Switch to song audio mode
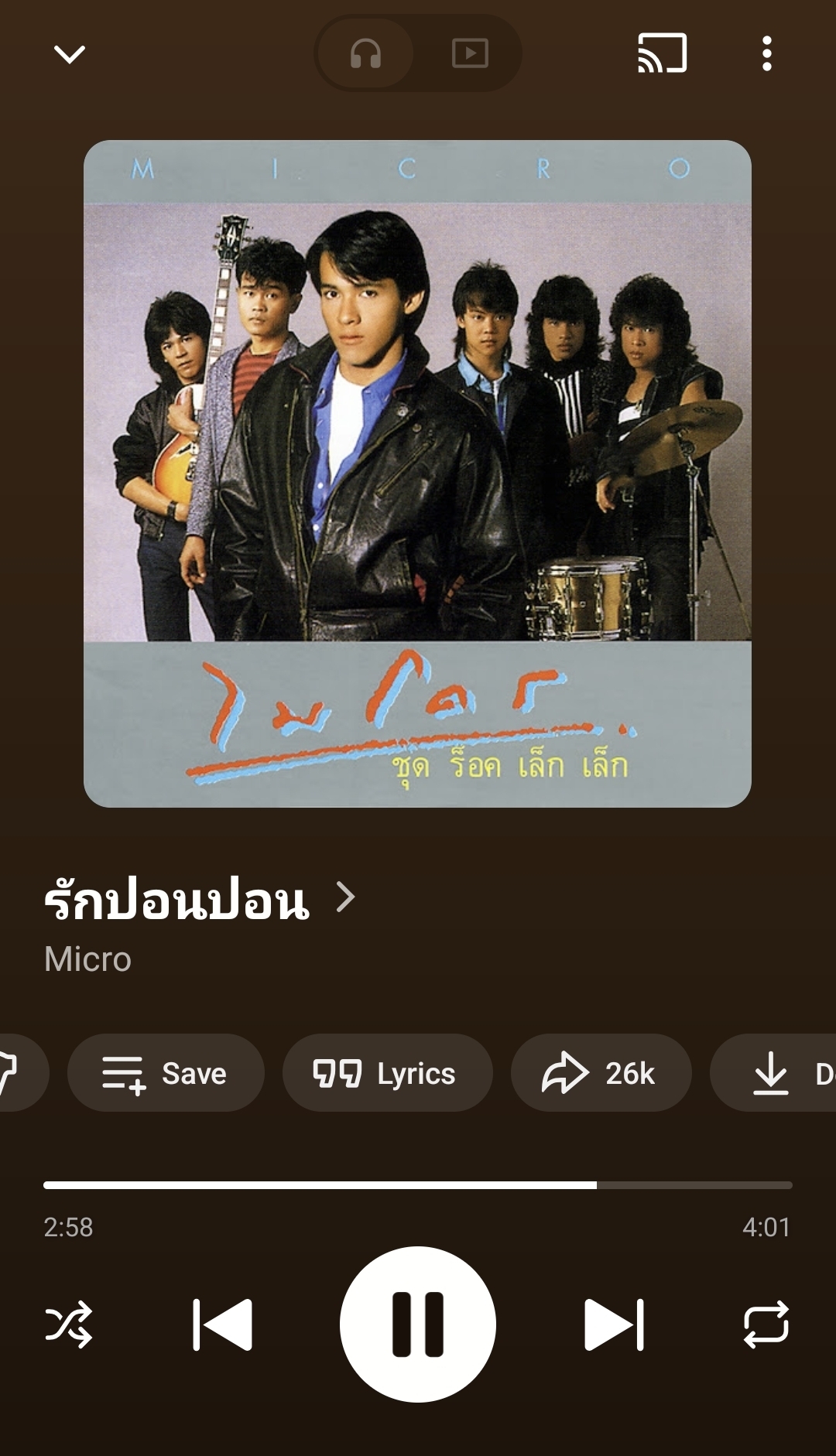The width and height of the screenshot is (836, 1456). [x=365, y=54]
